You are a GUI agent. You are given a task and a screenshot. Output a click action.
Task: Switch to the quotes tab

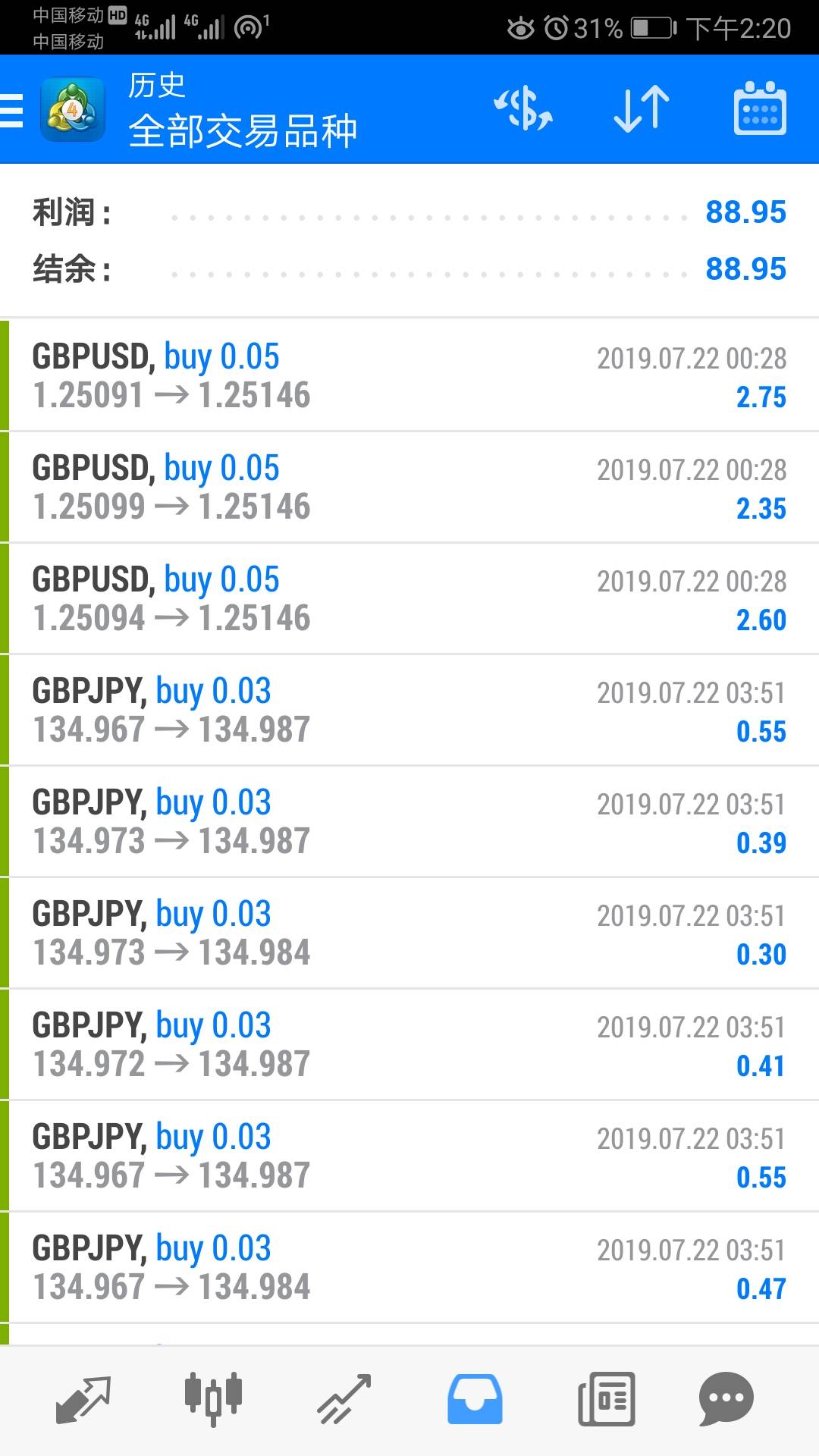pyautogui.click(x=83, y=1398)
